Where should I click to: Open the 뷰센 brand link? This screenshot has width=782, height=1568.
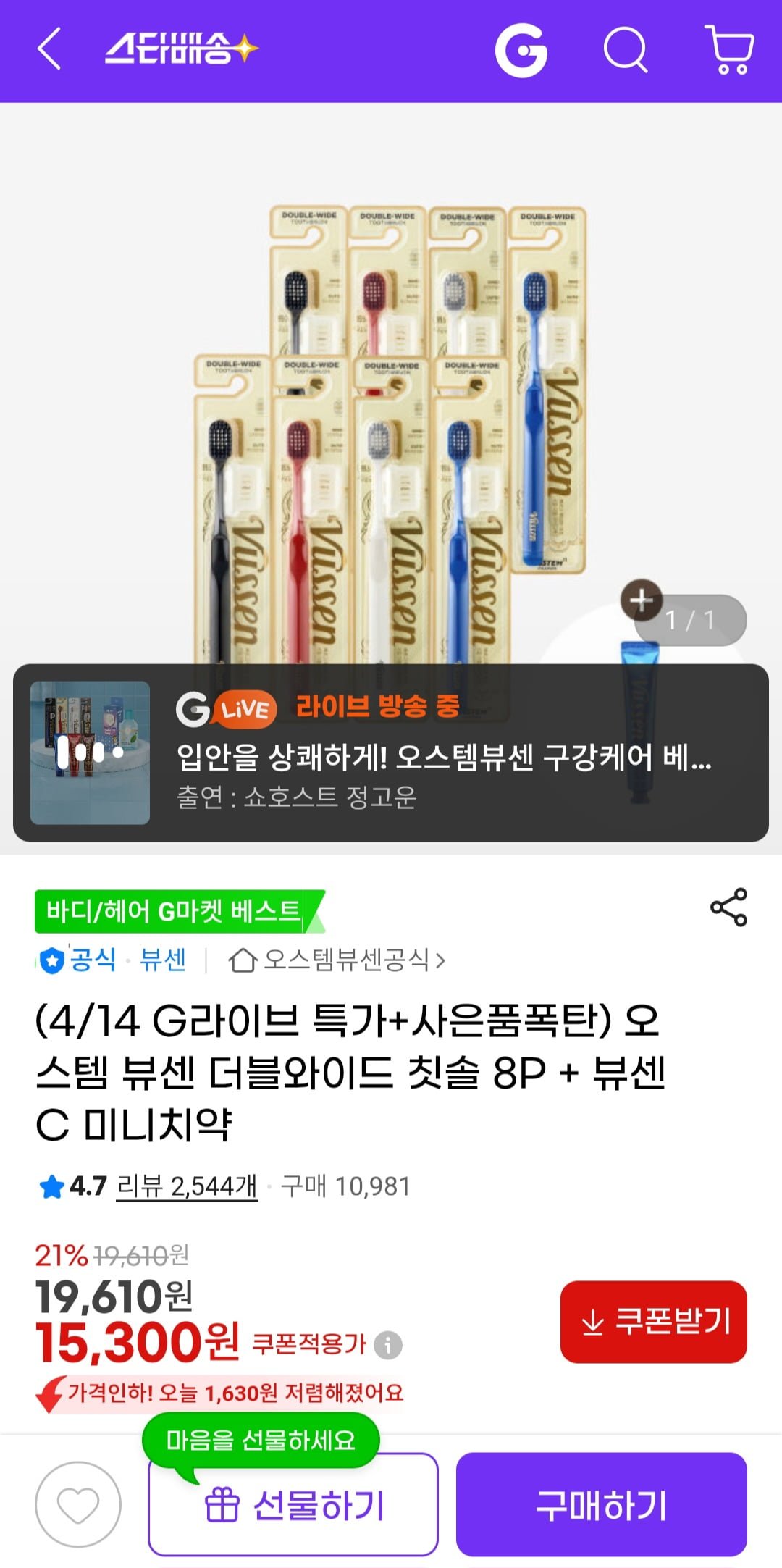163,960
